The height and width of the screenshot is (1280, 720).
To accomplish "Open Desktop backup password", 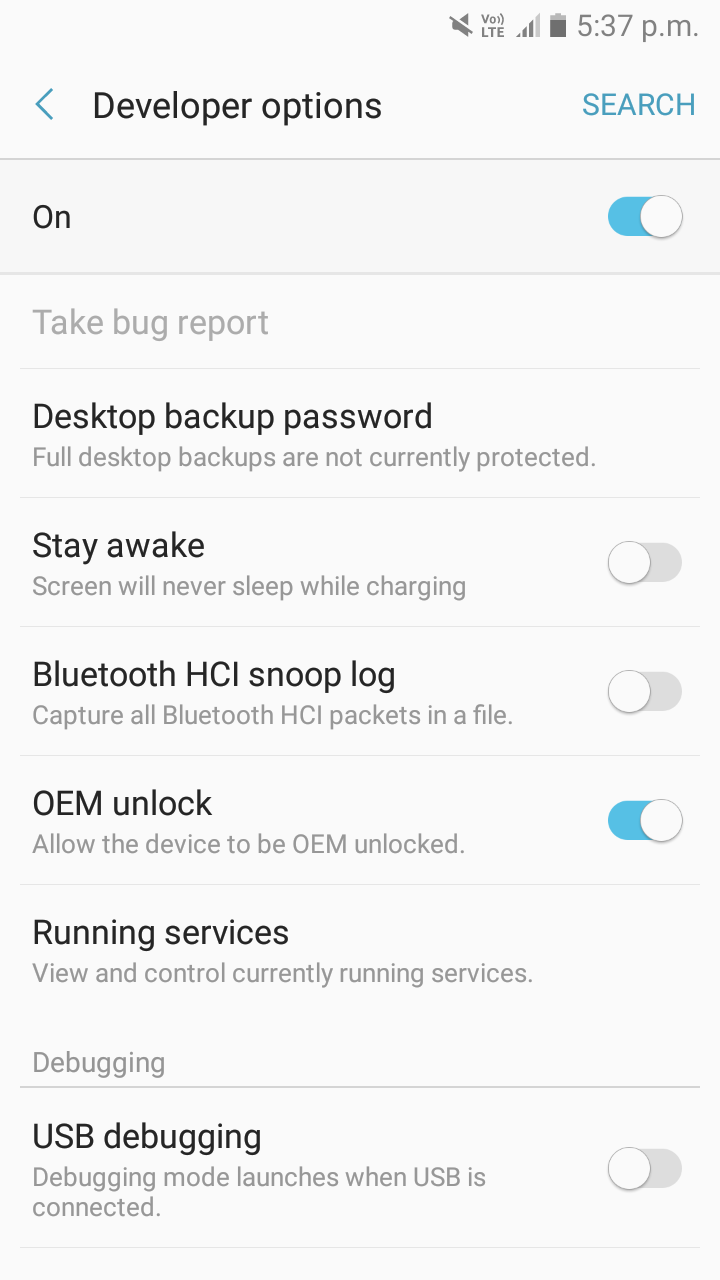I will pos(232,433).
